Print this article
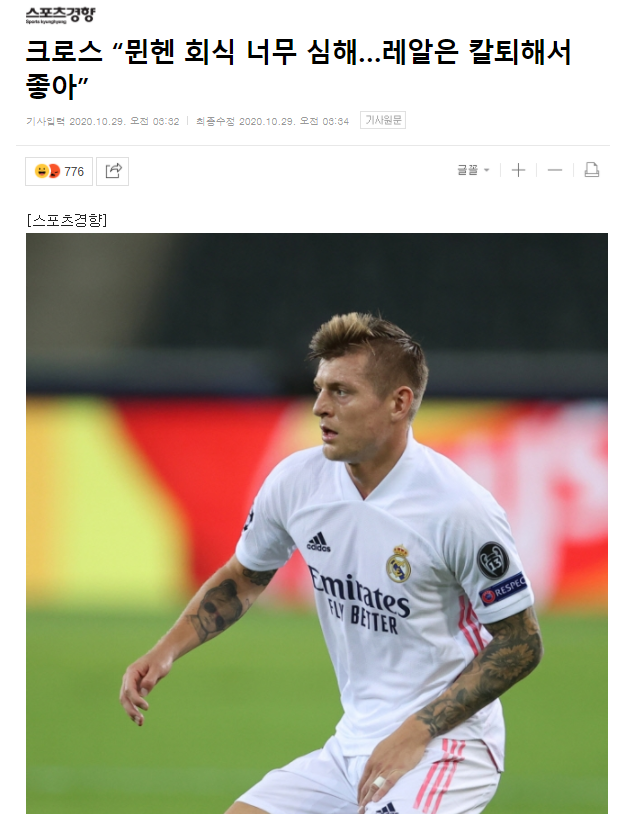This screenshot has height=814, width=631. 591,171
